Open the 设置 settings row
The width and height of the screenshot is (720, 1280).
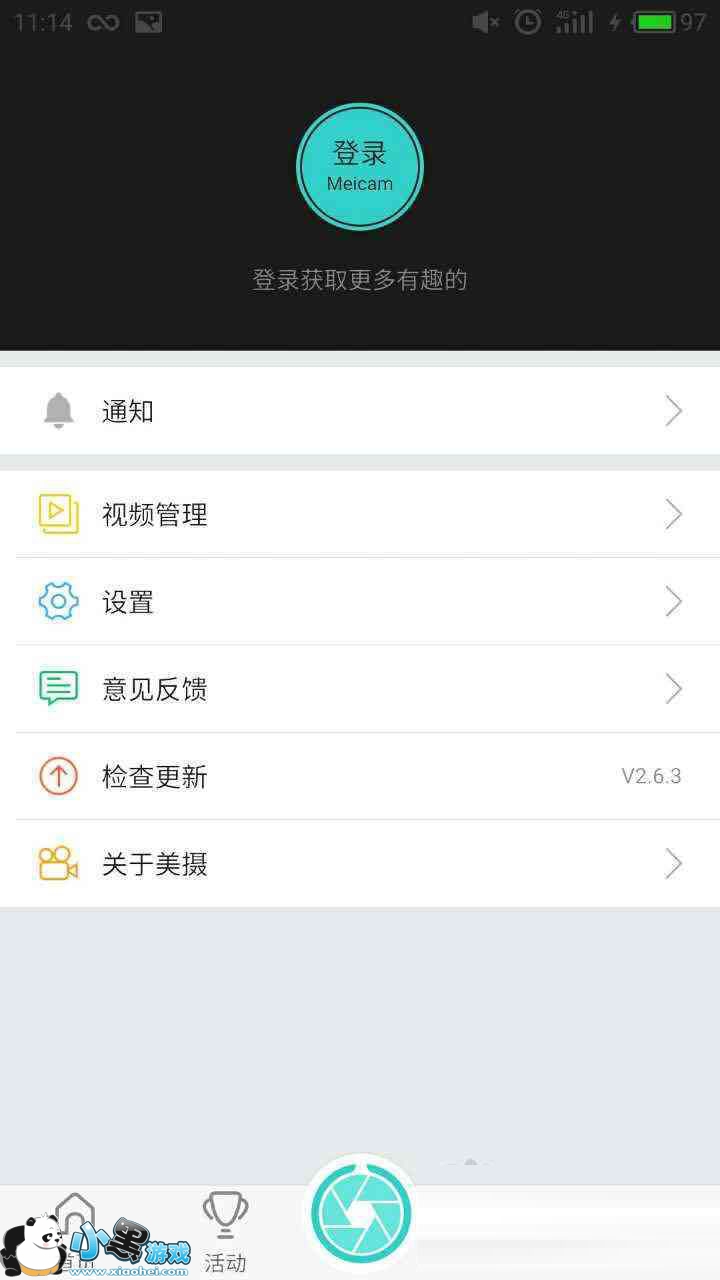360,602
